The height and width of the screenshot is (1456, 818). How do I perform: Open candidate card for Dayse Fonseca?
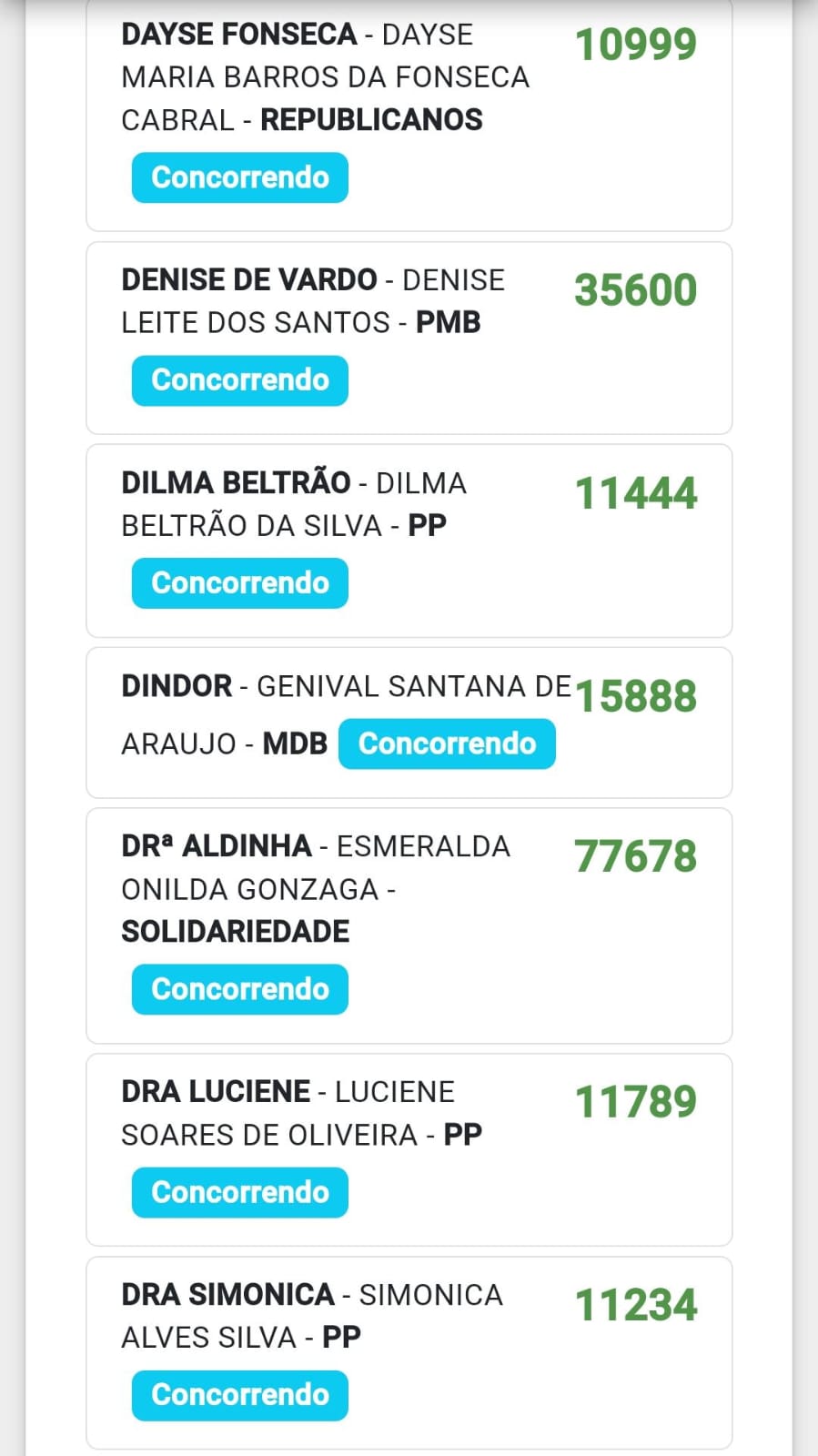coord(409,115)
